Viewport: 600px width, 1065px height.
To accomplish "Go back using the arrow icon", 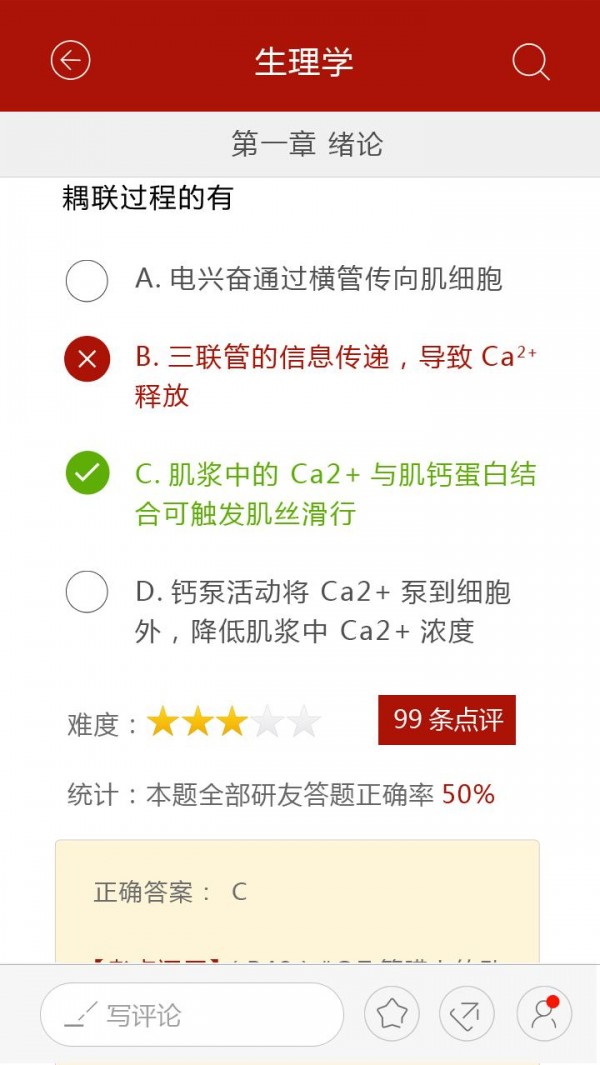I will tap(70, 61).
